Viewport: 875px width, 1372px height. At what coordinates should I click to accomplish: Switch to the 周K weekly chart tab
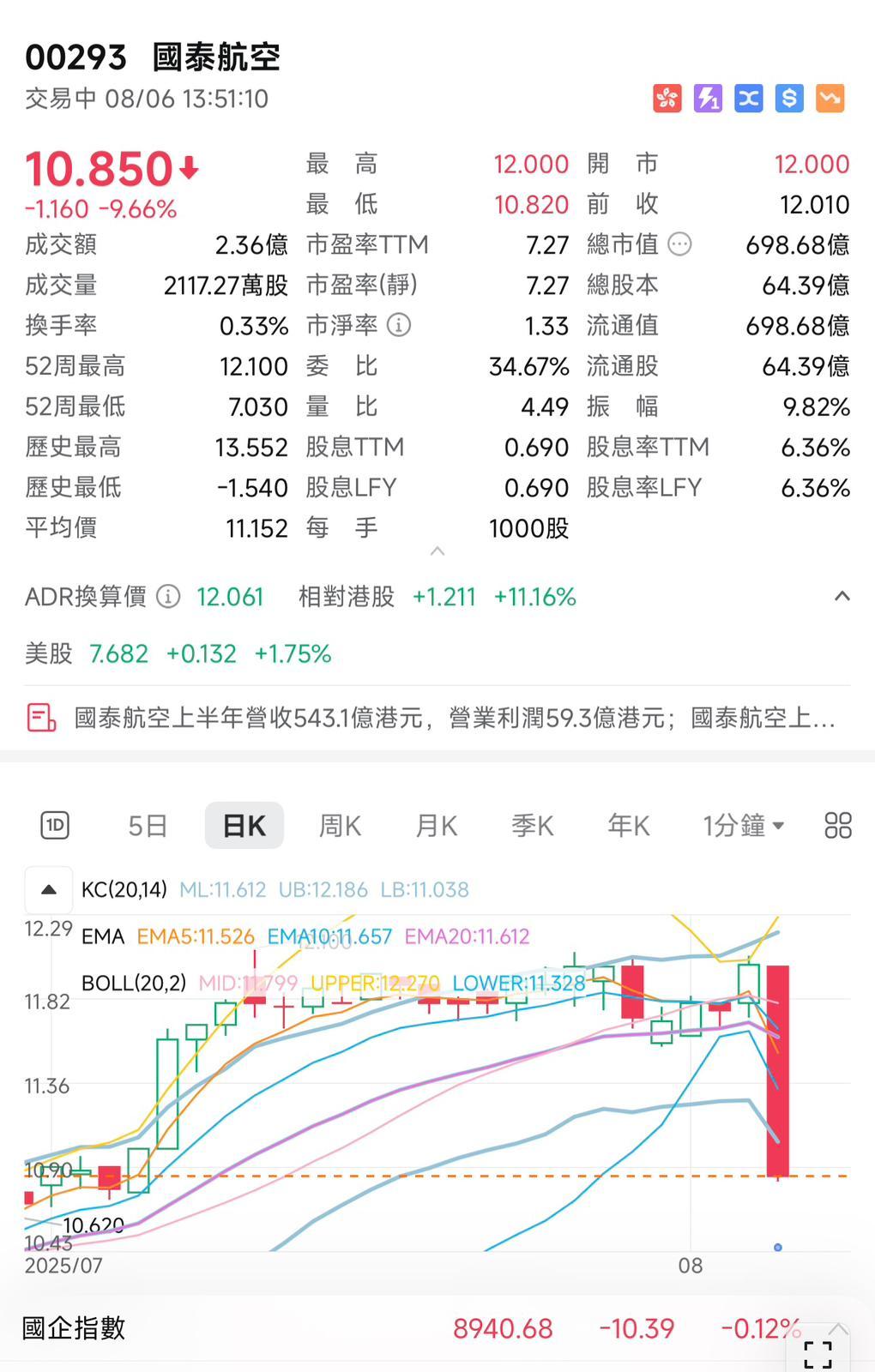339,825
